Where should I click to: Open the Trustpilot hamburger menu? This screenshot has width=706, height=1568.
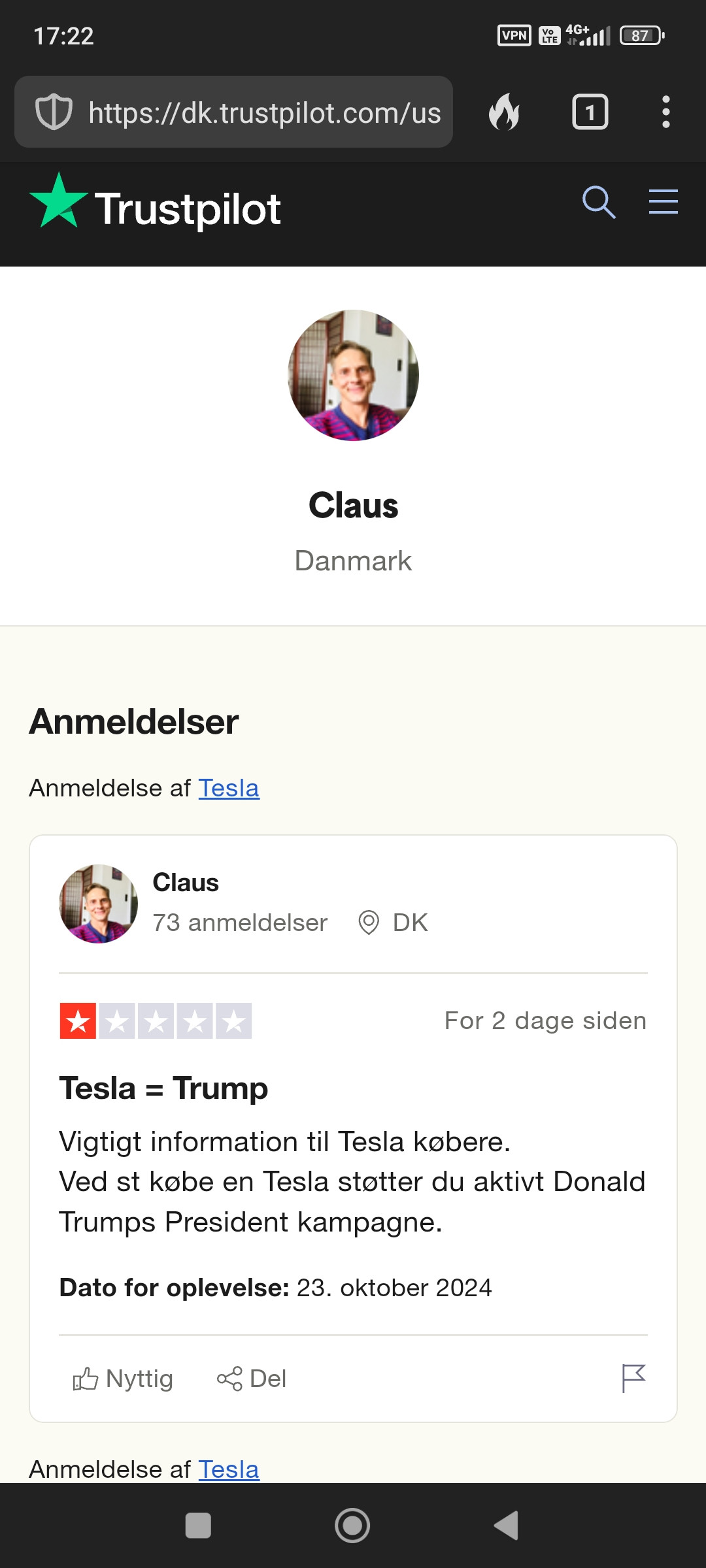point(663,202)
